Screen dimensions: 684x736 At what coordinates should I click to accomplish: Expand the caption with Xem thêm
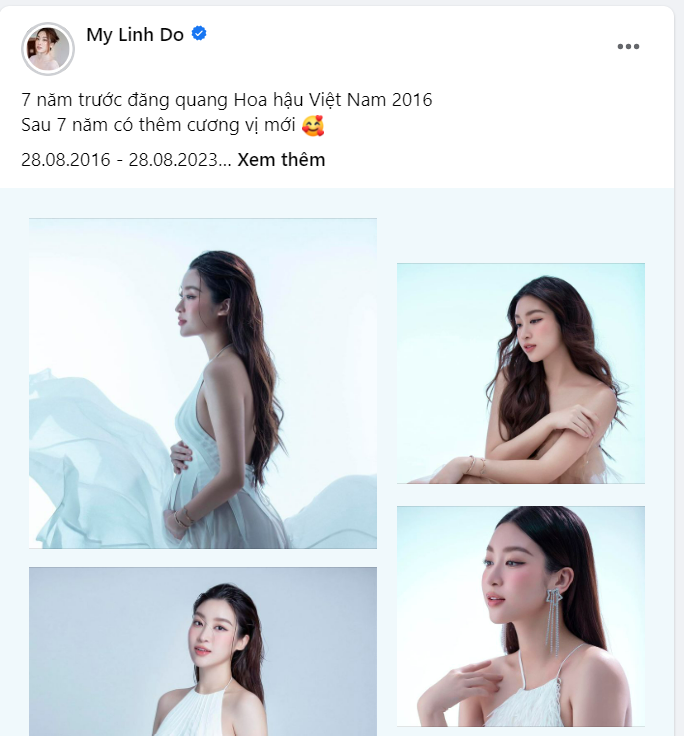tap(281, 160)
